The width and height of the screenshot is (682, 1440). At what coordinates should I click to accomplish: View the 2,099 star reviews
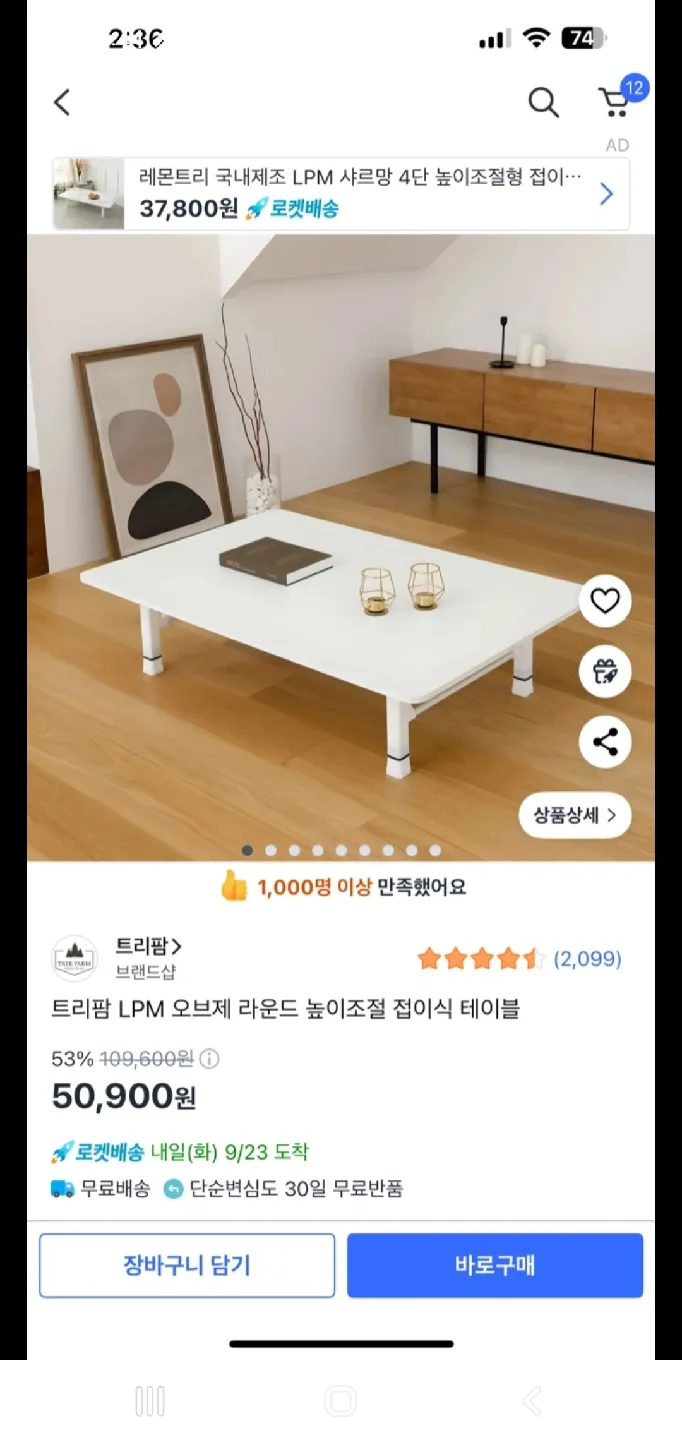pos(520,959)
